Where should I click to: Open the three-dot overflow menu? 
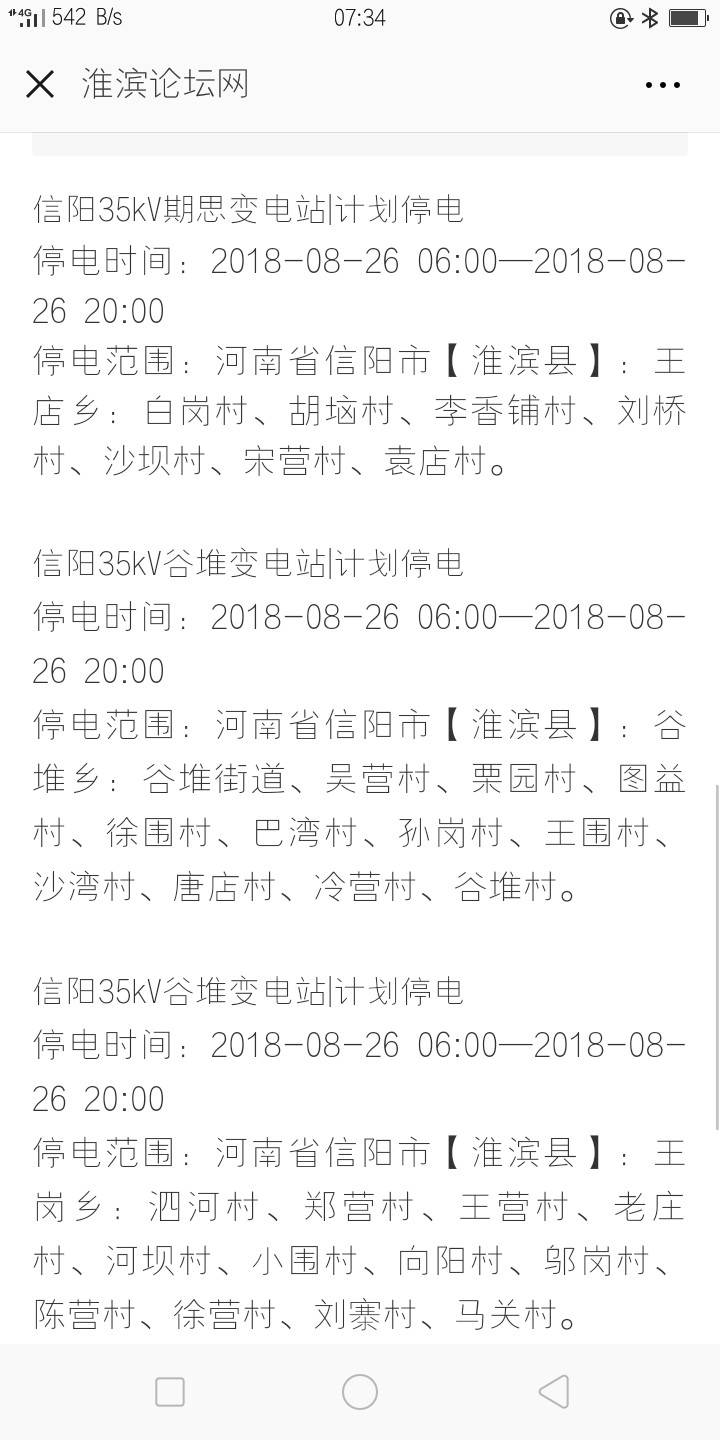pyautogui.click(x=663, y=86)
